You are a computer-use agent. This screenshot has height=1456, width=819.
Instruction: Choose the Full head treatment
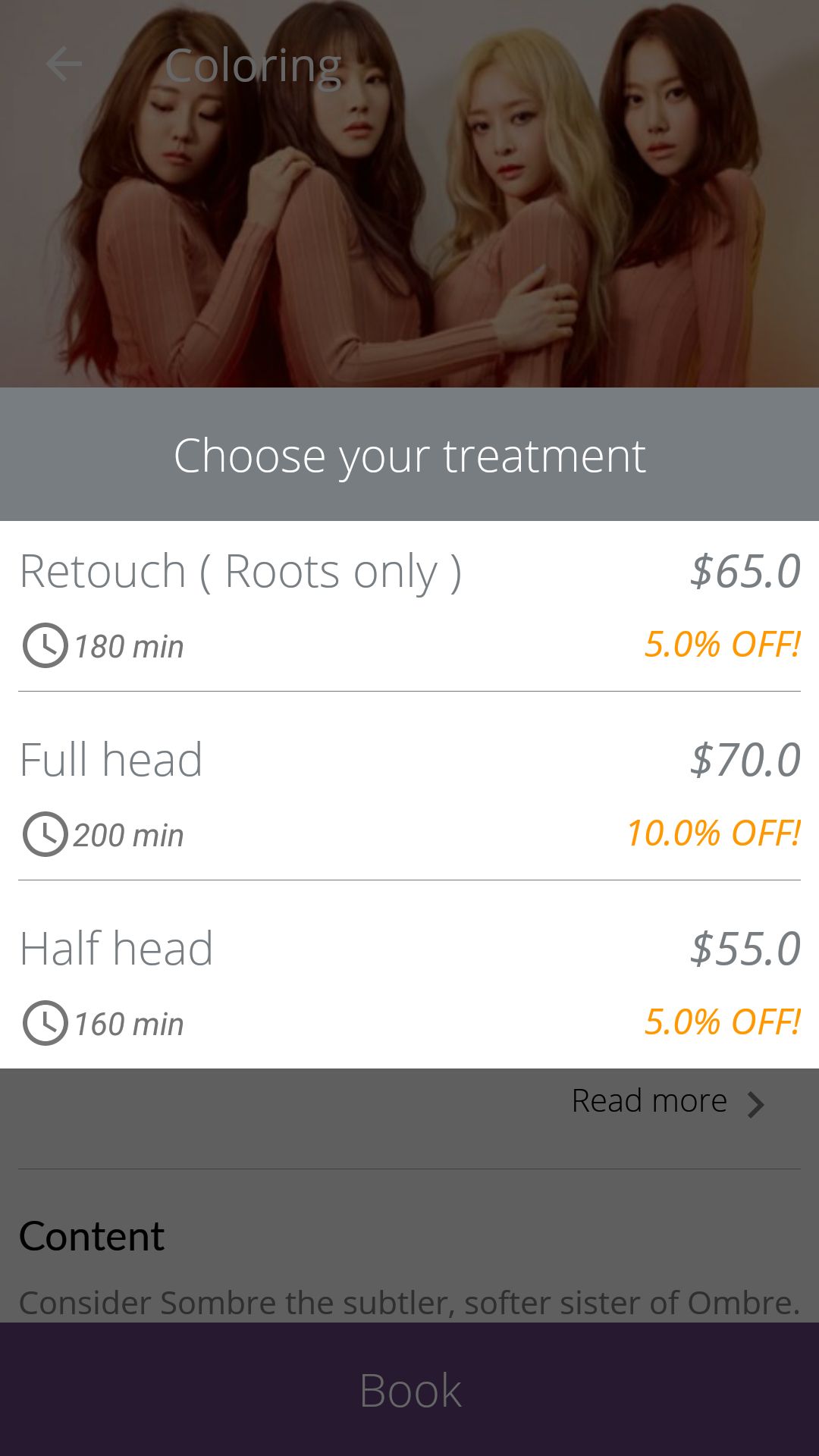[409, 793]
